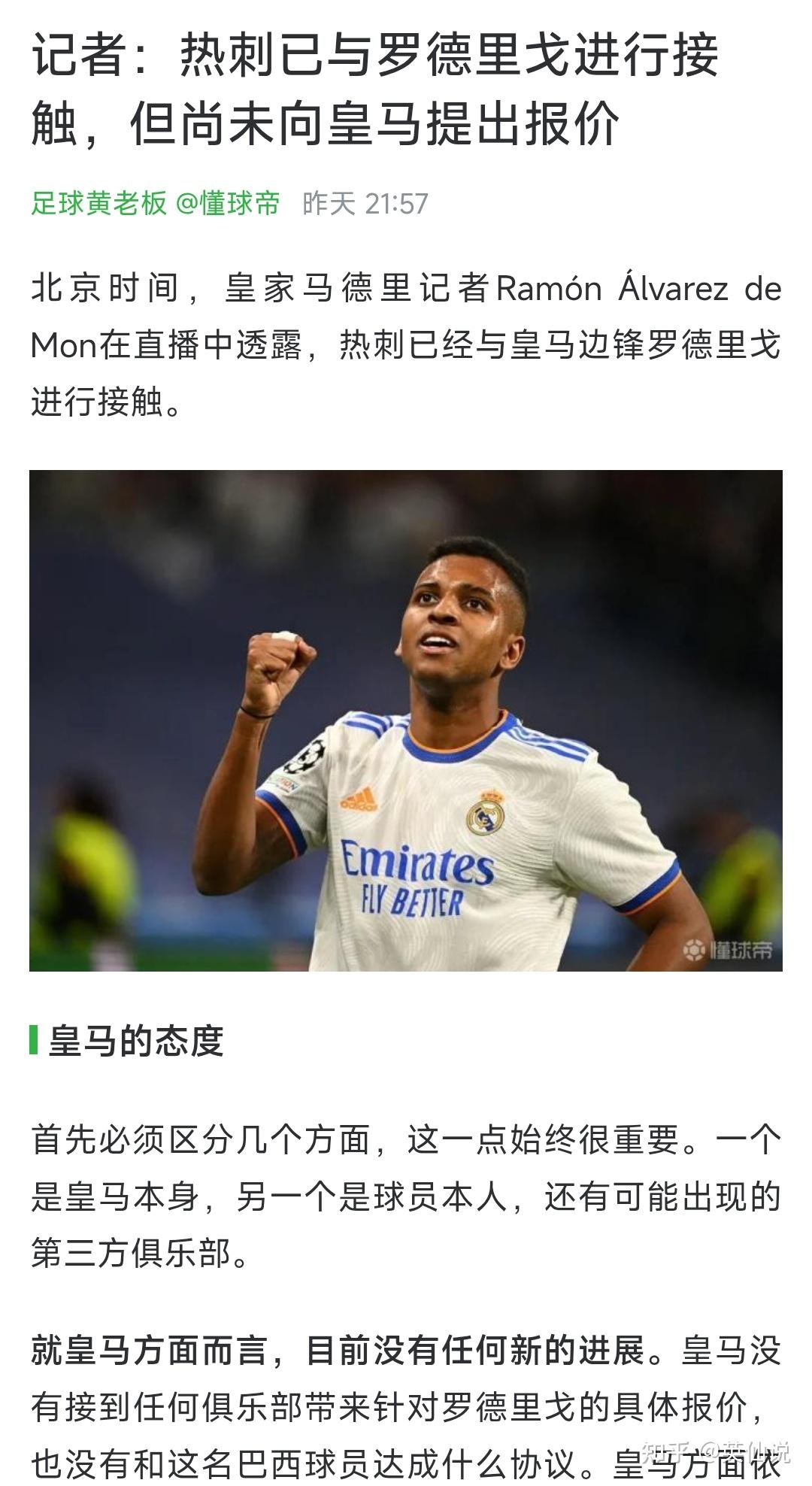
Task: Open the article photo of the Real Madrid player
Action: click(x=406, y=720)
